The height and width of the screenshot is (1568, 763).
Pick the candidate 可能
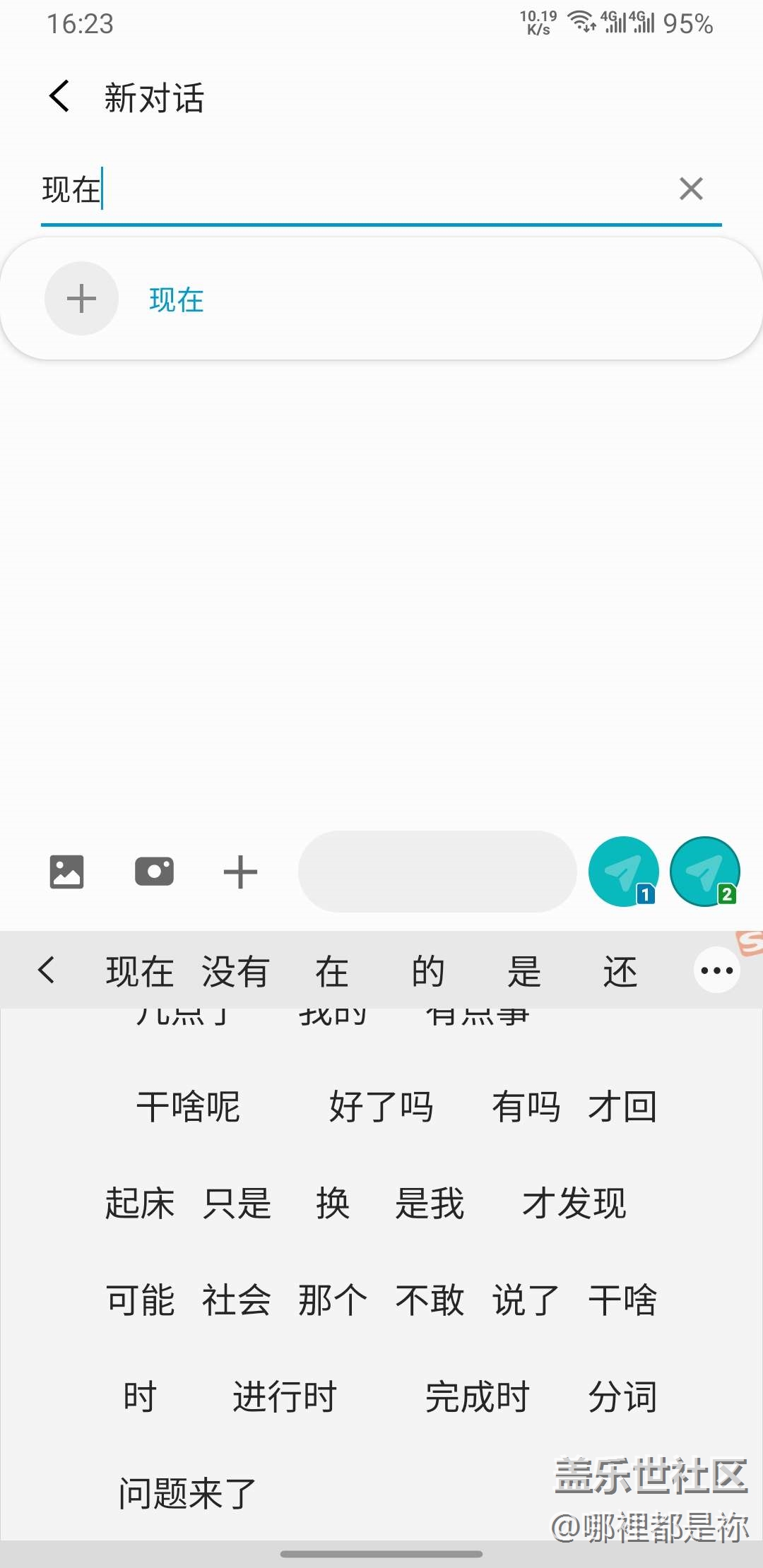coord(140,1300)
